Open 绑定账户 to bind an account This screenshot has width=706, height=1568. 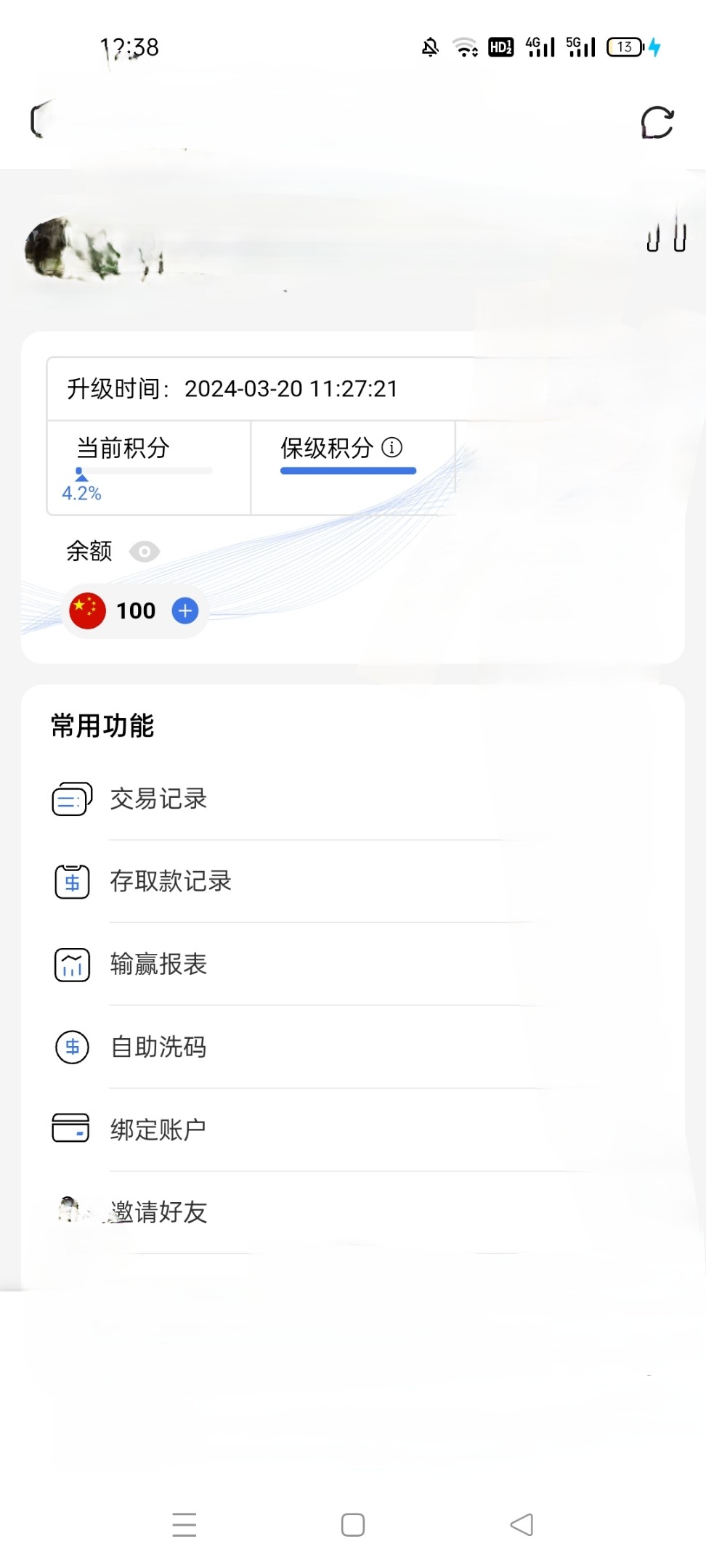tap(158, 1130)
